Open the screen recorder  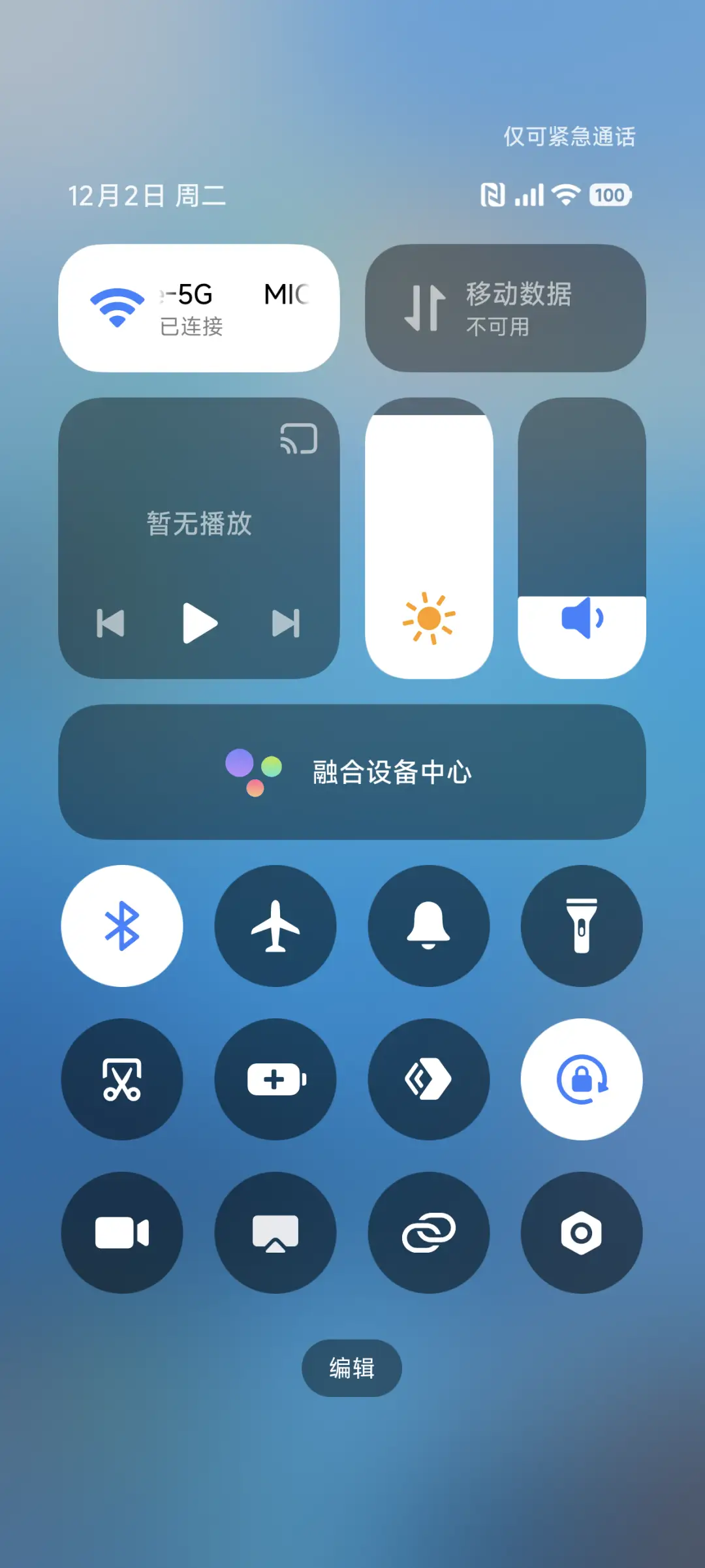click(122, 1232)
